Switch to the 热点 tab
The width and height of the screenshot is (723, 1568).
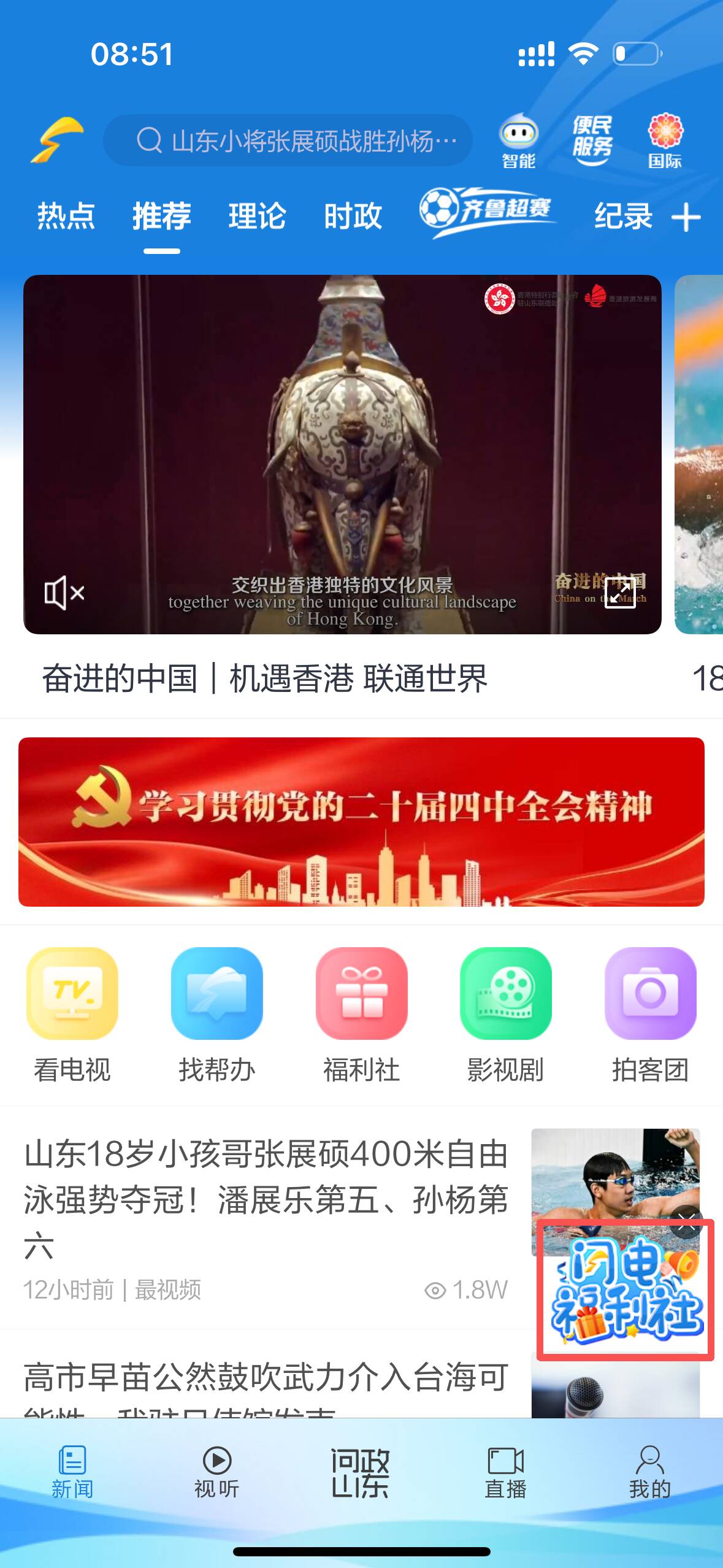tap(66, 216)
